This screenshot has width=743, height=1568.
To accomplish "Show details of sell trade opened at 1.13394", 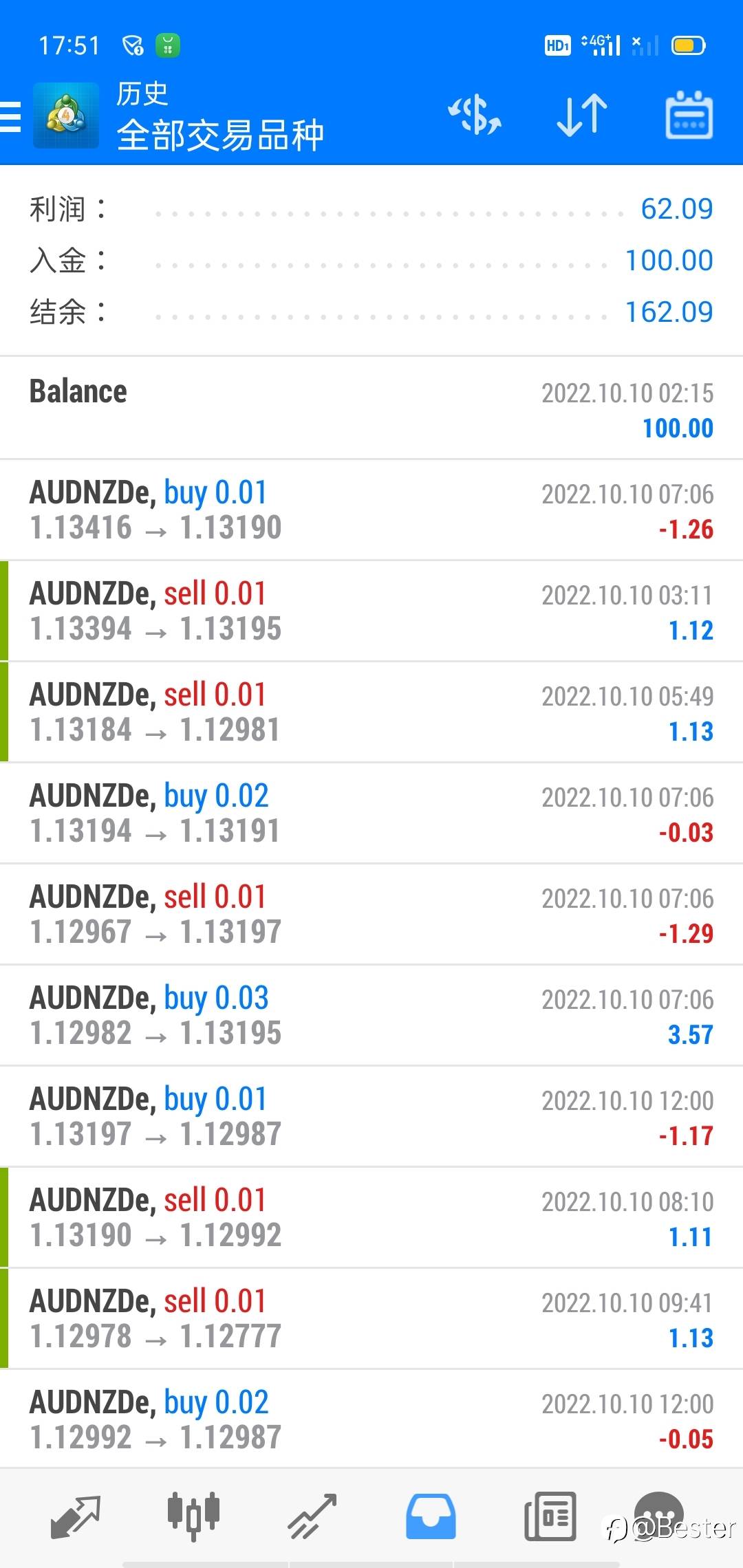I will click(371, 611).
